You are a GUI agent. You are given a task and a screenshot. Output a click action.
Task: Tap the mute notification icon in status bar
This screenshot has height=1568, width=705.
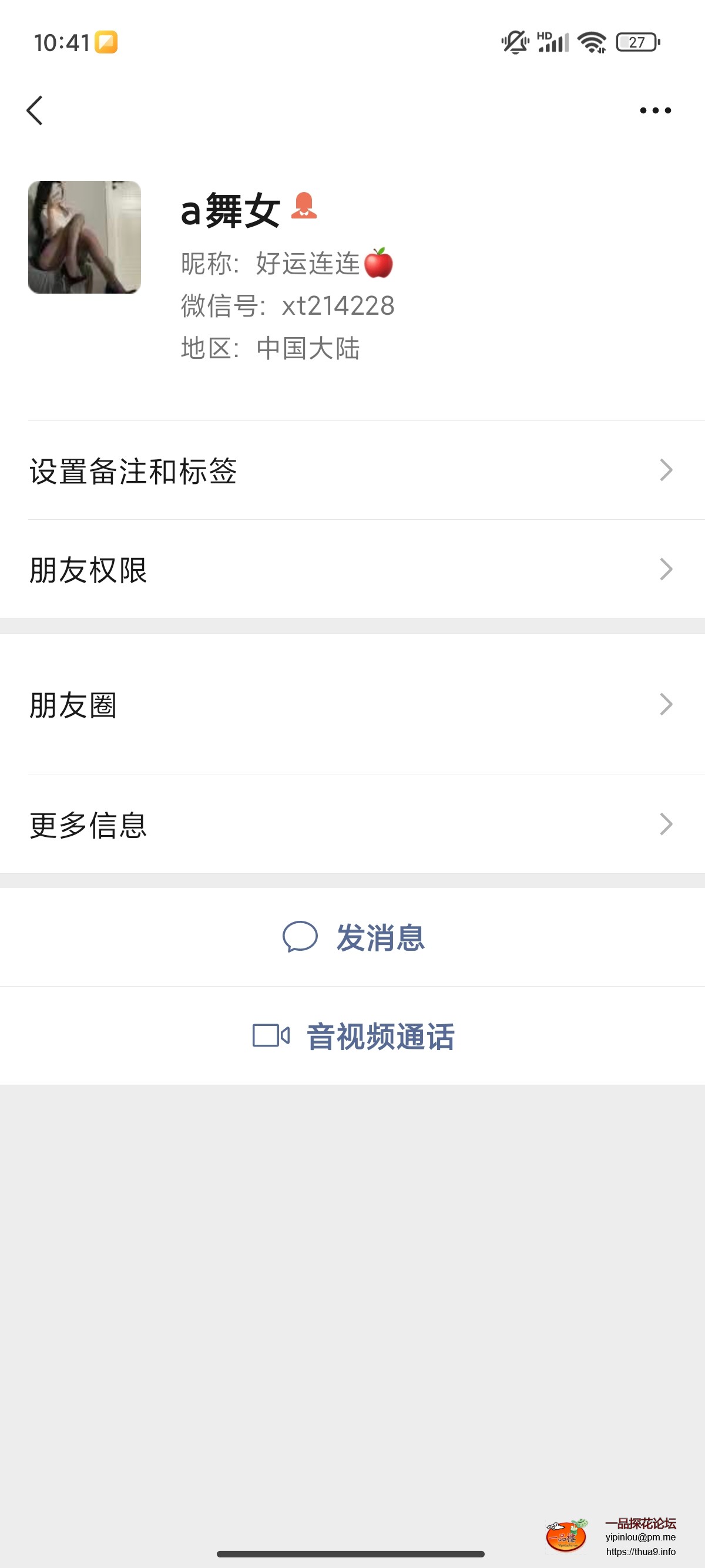513,41
